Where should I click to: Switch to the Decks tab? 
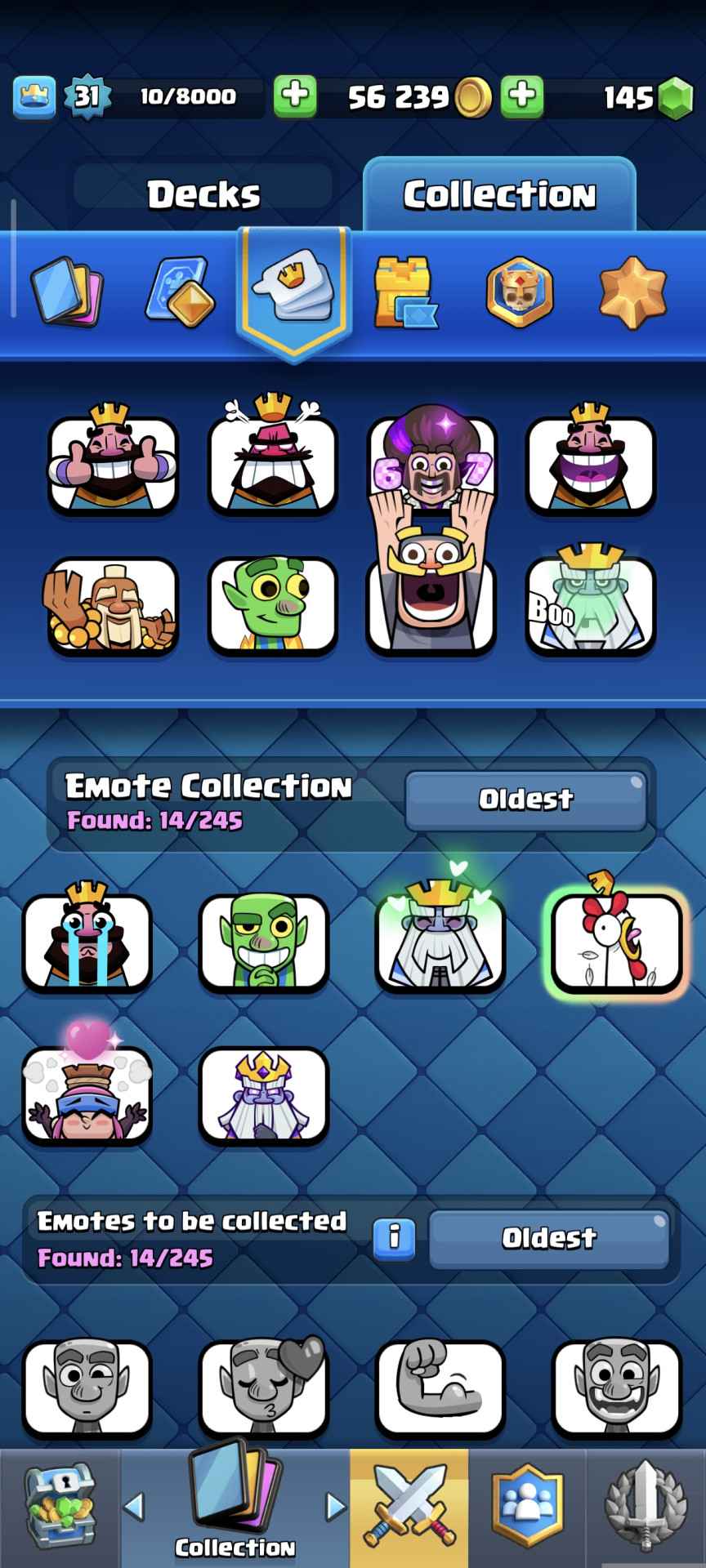(x=203, y=194)
